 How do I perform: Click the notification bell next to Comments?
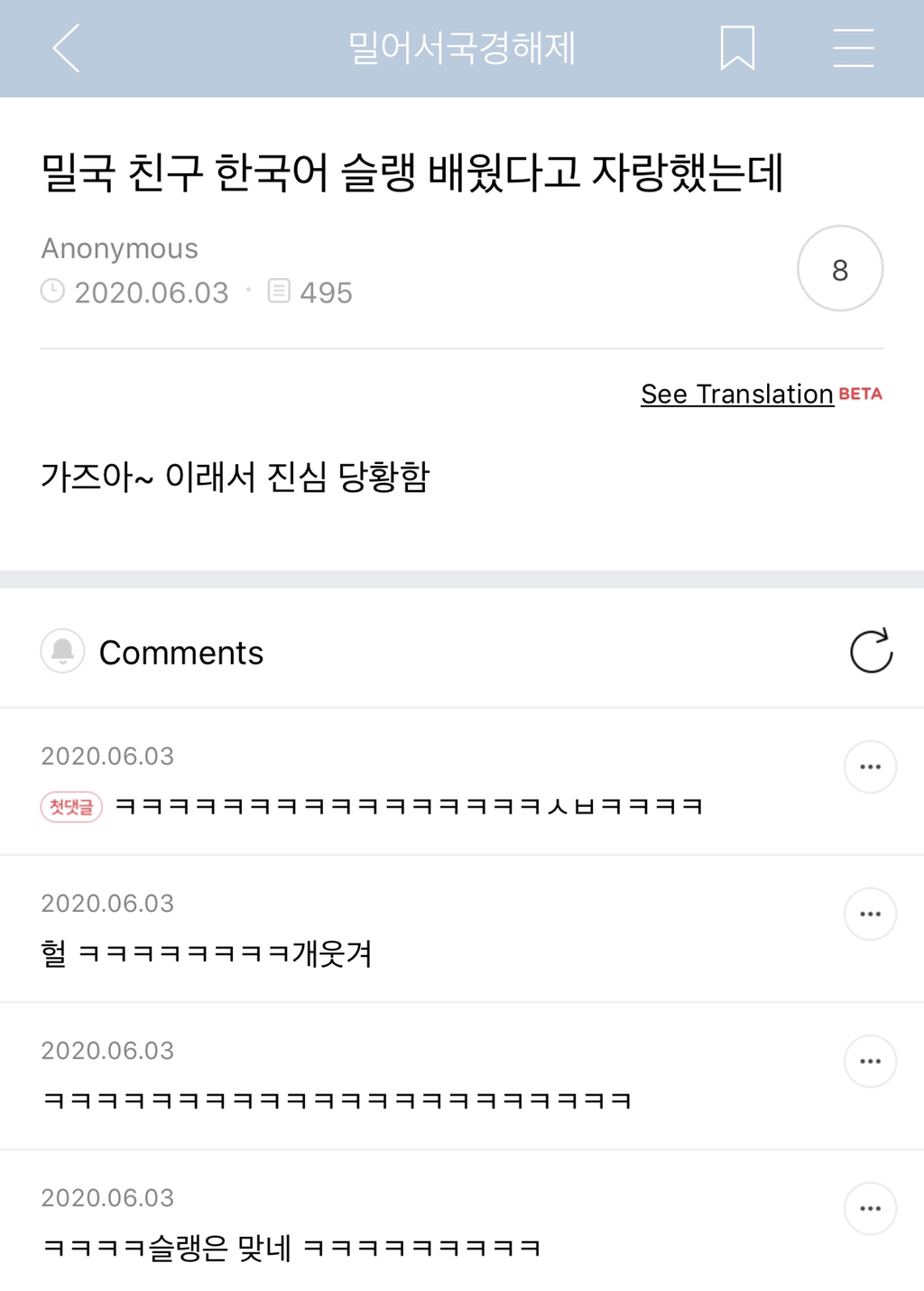[61, 652]
